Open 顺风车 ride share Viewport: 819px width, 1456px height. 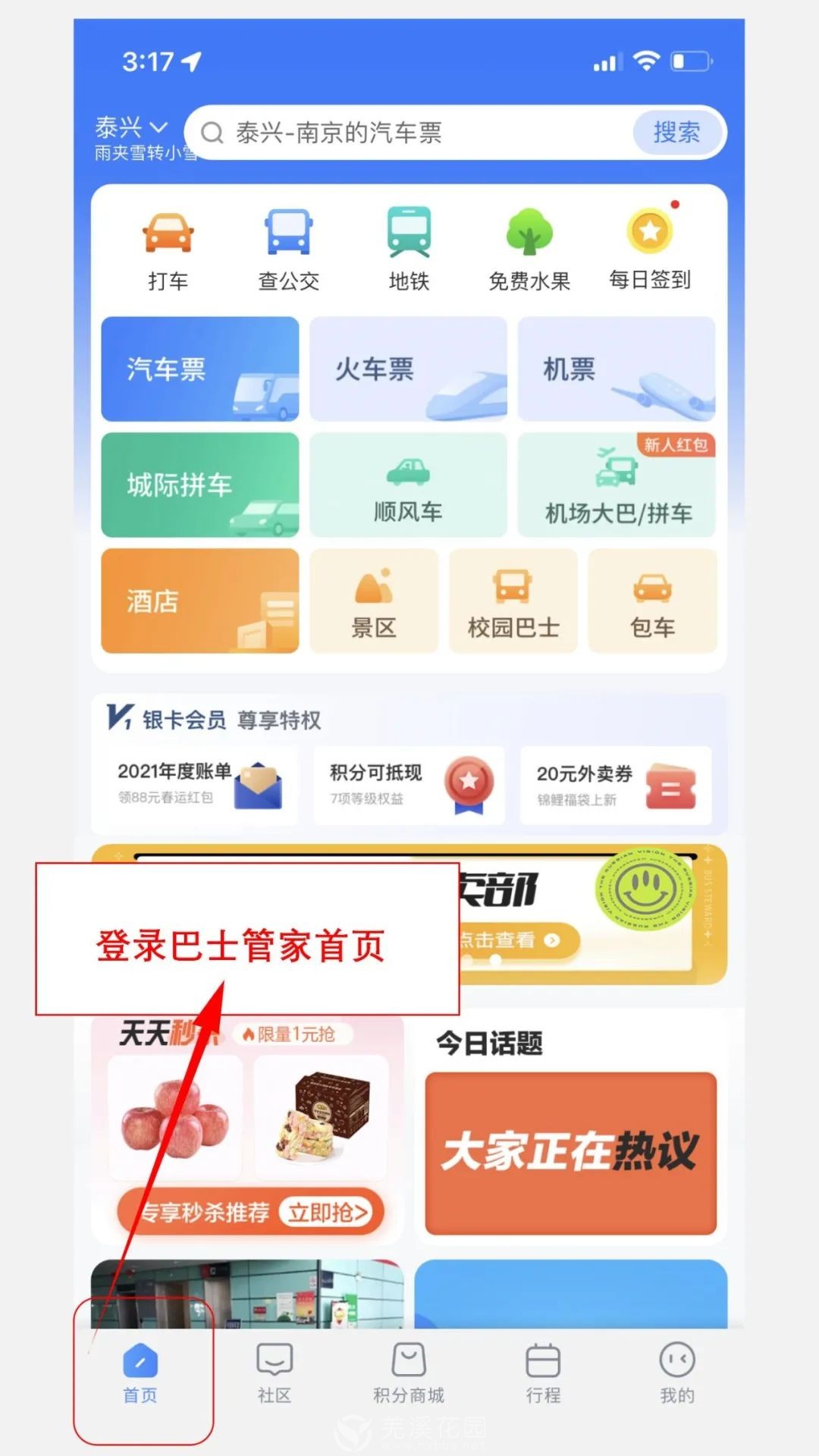coord(408,485)
